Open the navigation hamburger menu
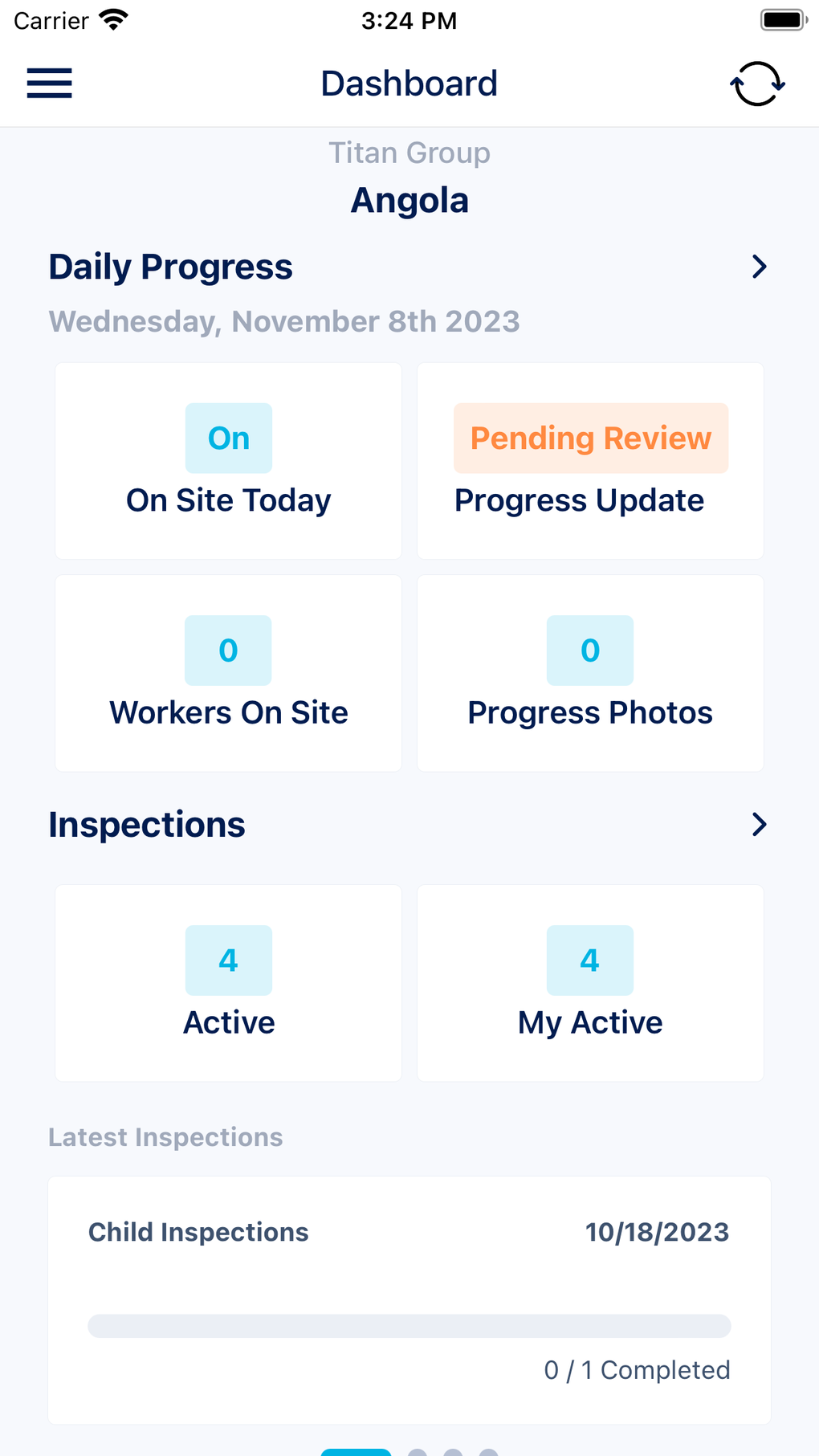 pyautogui.click(x=49, y=83)
